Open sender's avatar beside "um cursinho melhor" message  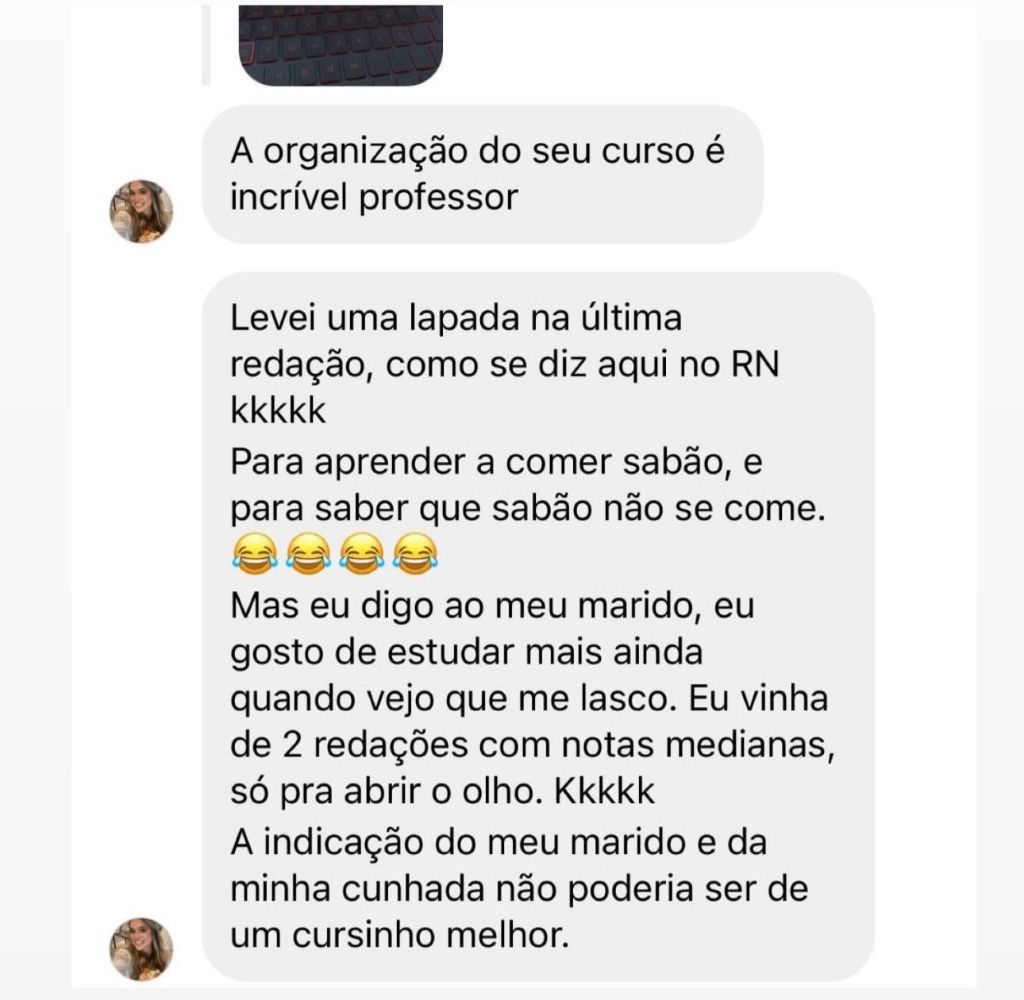pyautogui.click(x=141, y=948)
